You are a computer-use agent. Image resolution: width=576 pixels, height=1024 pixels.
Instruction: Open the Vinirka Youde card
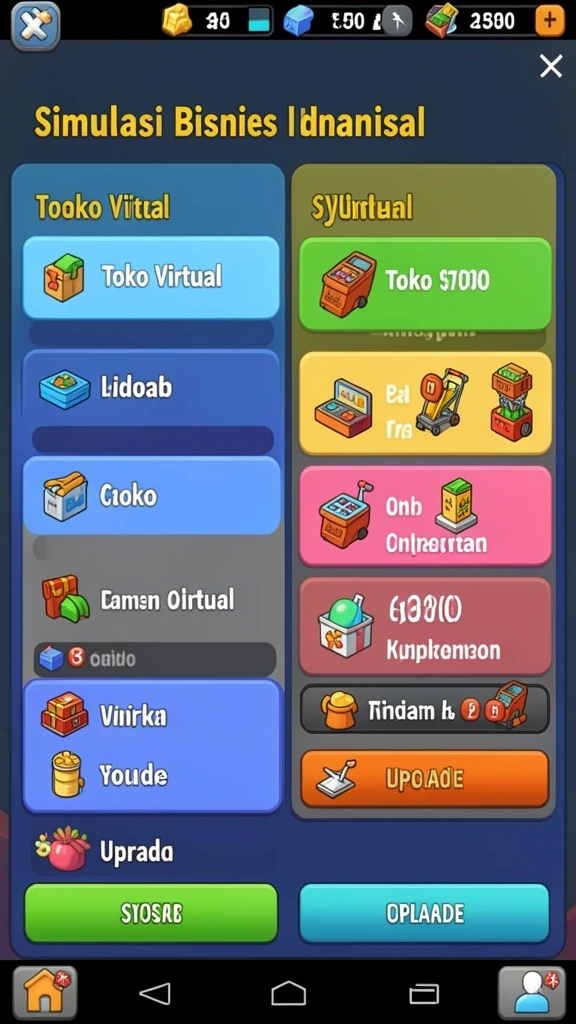click(152, 746)
